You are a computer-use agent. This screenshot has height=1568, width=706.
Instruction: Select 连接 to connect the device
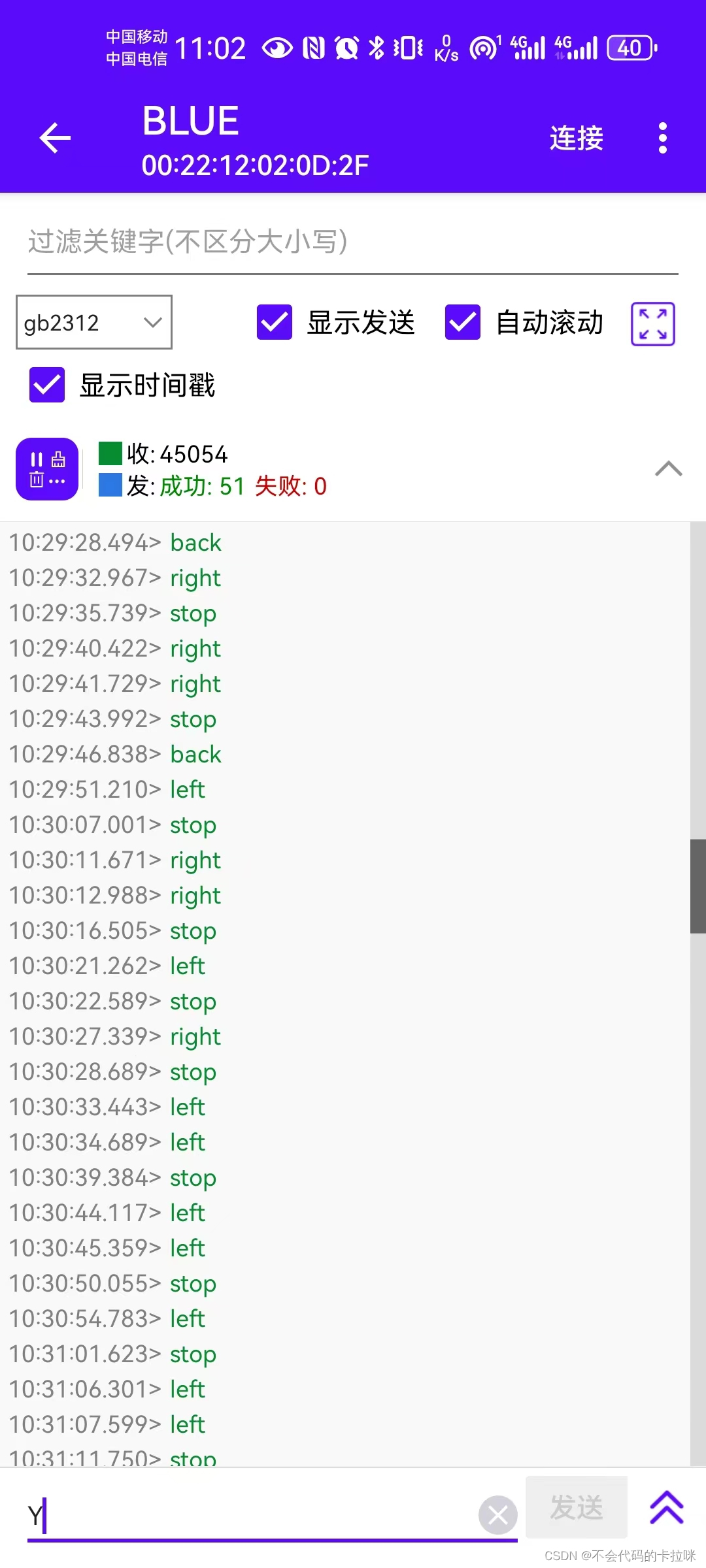[575, 139]
